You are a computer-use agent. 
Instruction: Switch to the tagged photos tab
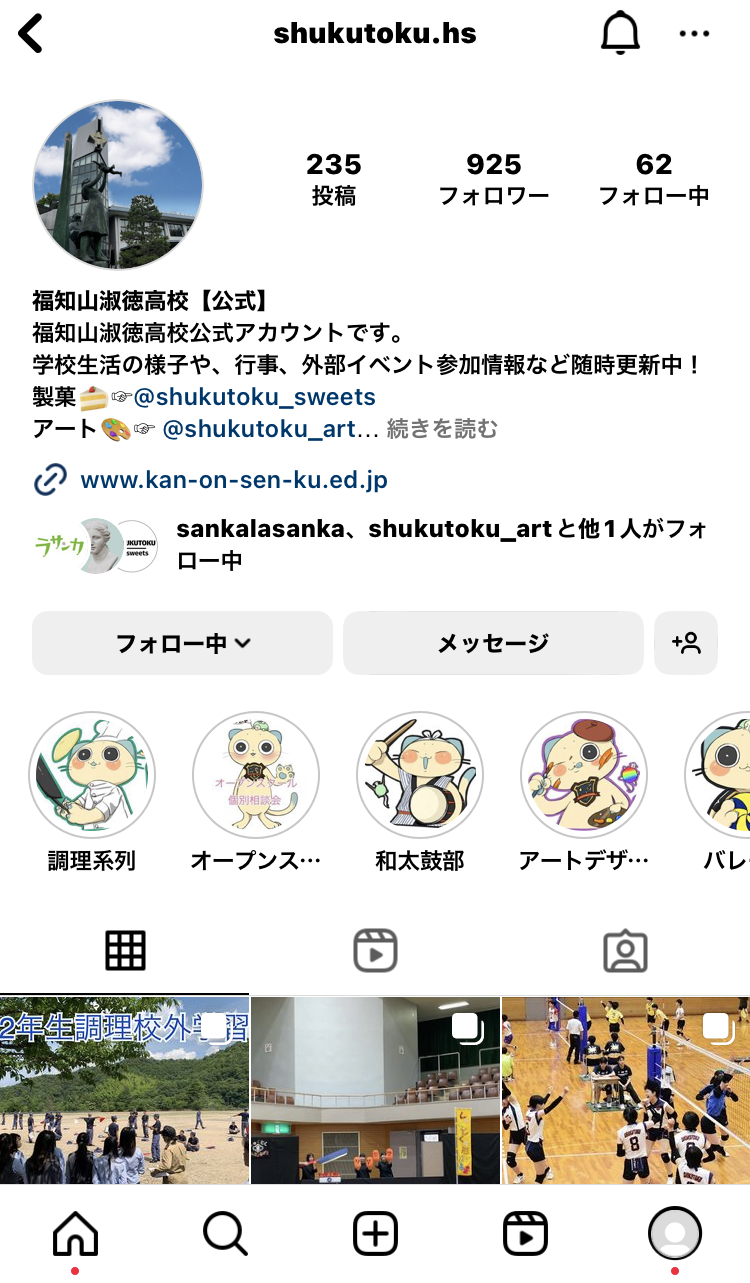pyautogui.click(x=625, y=951)
